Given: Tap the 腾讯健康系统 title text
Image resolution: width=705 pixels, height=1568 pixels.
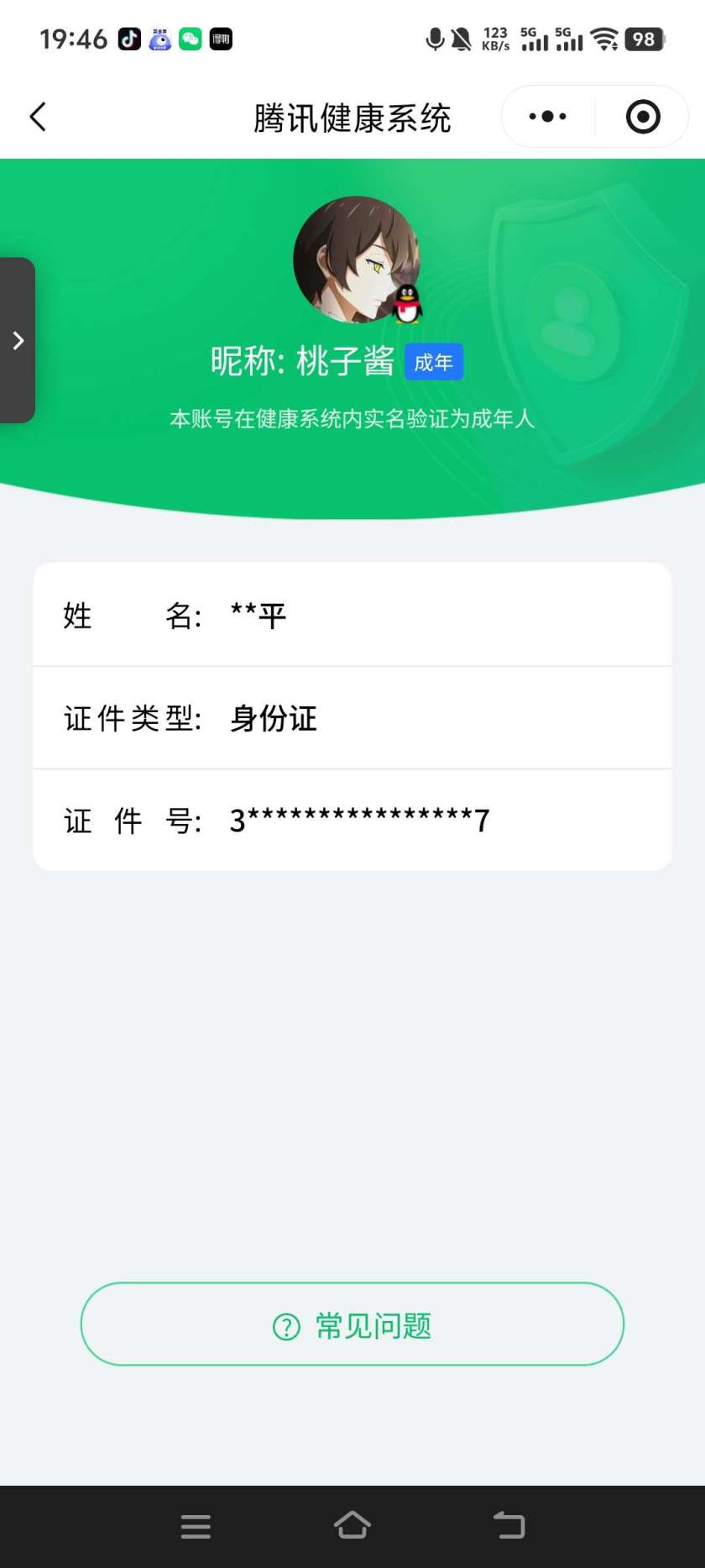Looking at the screenshot, I should click(352, 118).
